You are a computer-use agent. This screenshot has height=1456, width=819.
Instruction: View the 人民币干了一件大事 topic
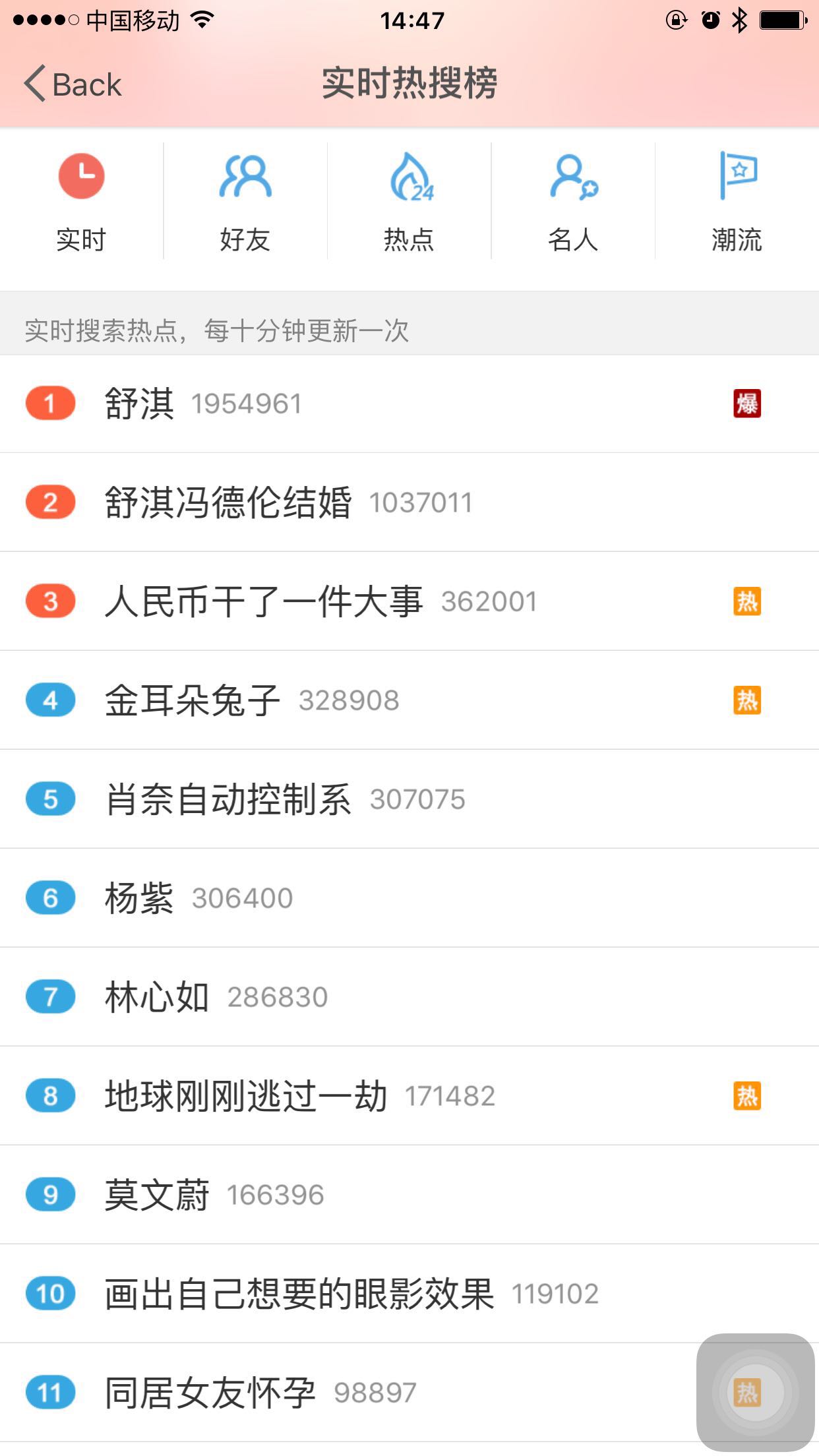tap(409, 601)
